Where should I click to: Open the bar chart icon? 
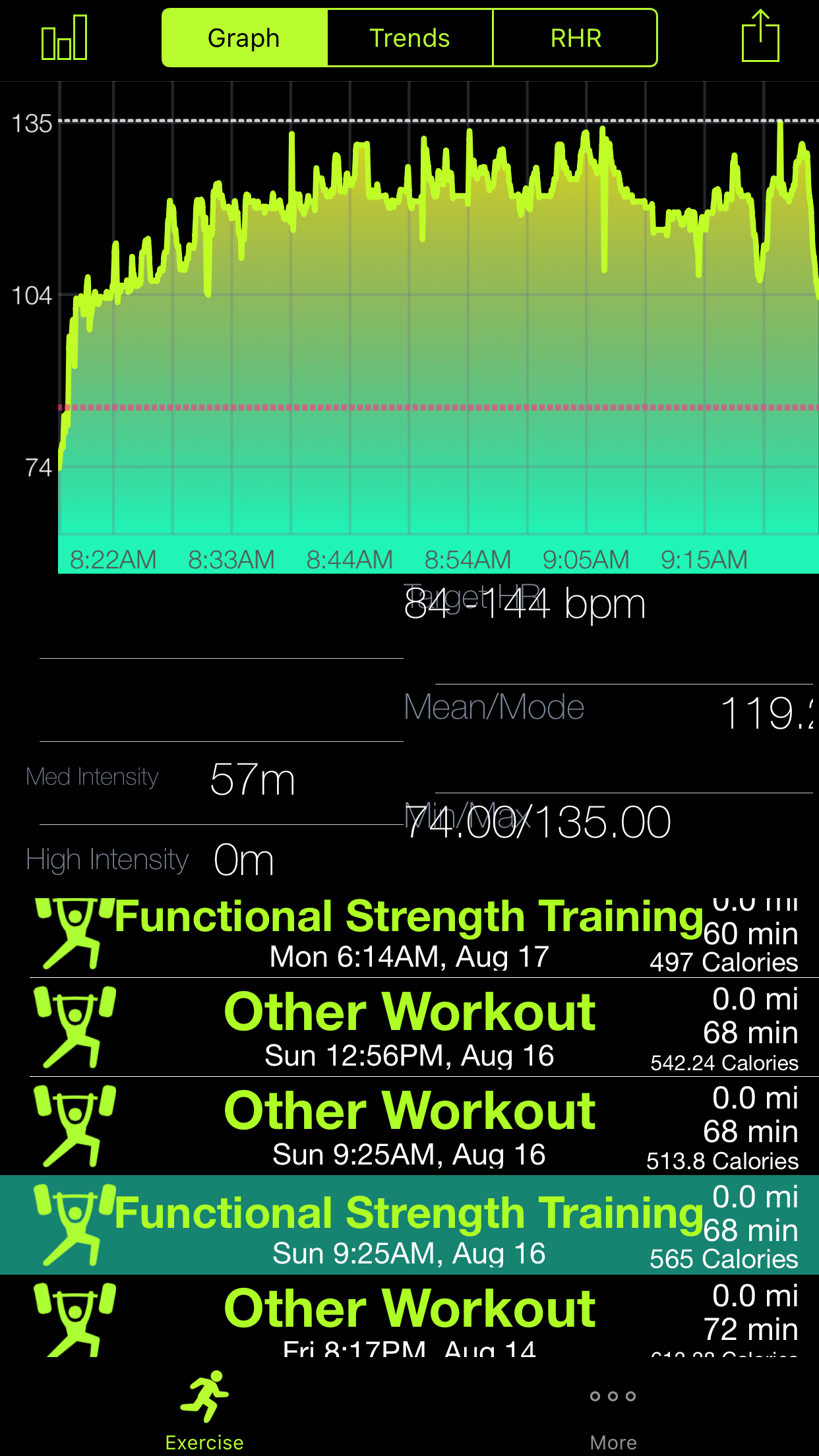(64, 38)
